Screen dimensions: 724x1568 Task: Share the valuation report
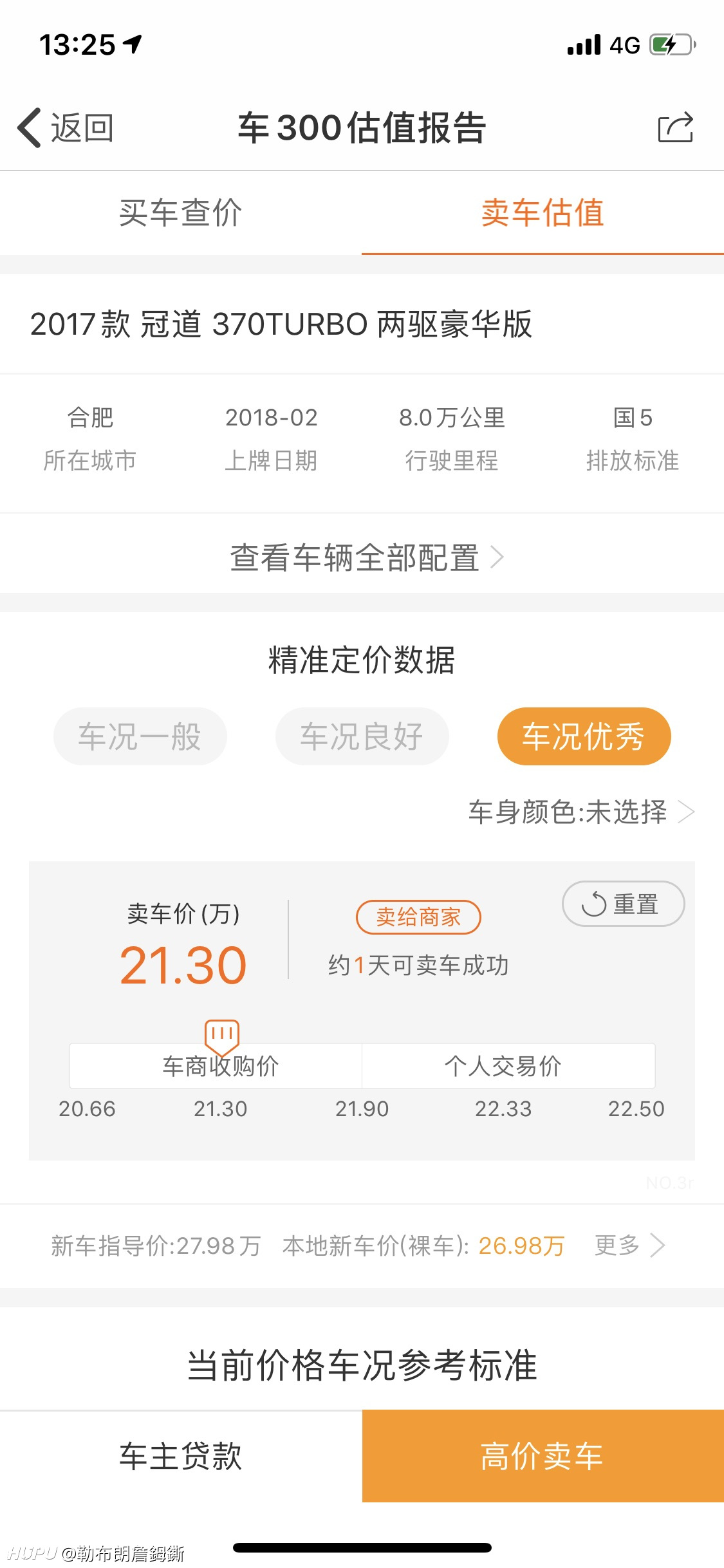(x=675, y=127)
